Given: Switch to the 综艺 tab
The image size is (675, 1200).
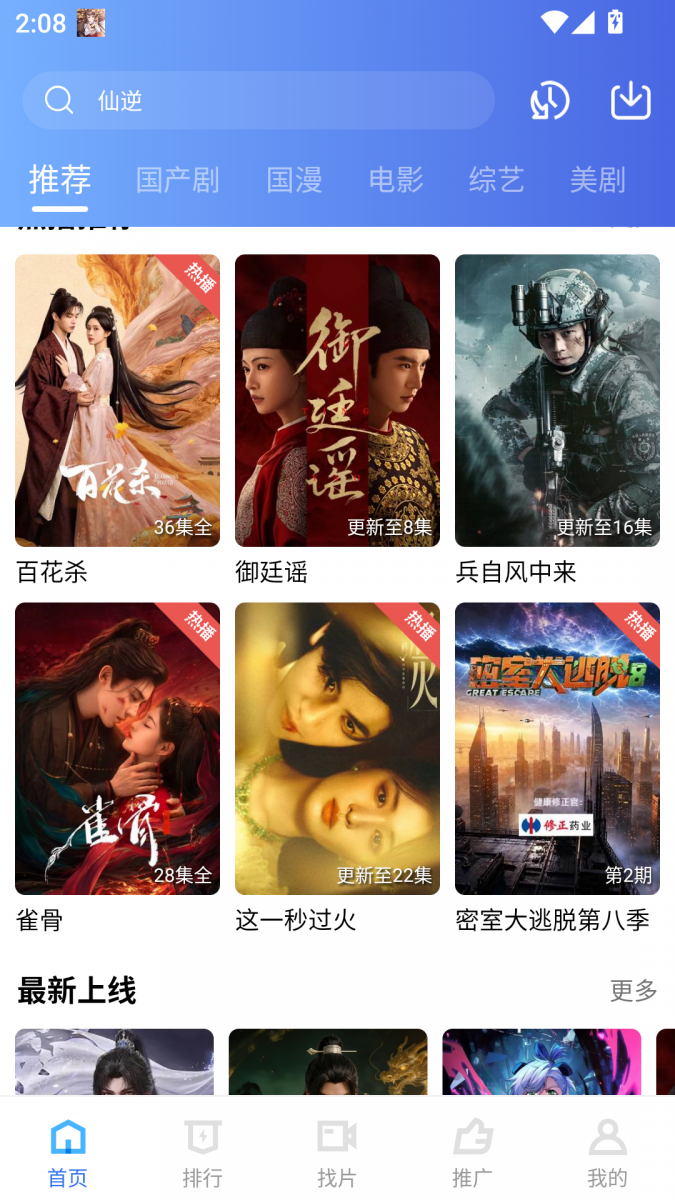Looking at the screenshot, I should coord(497,180).
